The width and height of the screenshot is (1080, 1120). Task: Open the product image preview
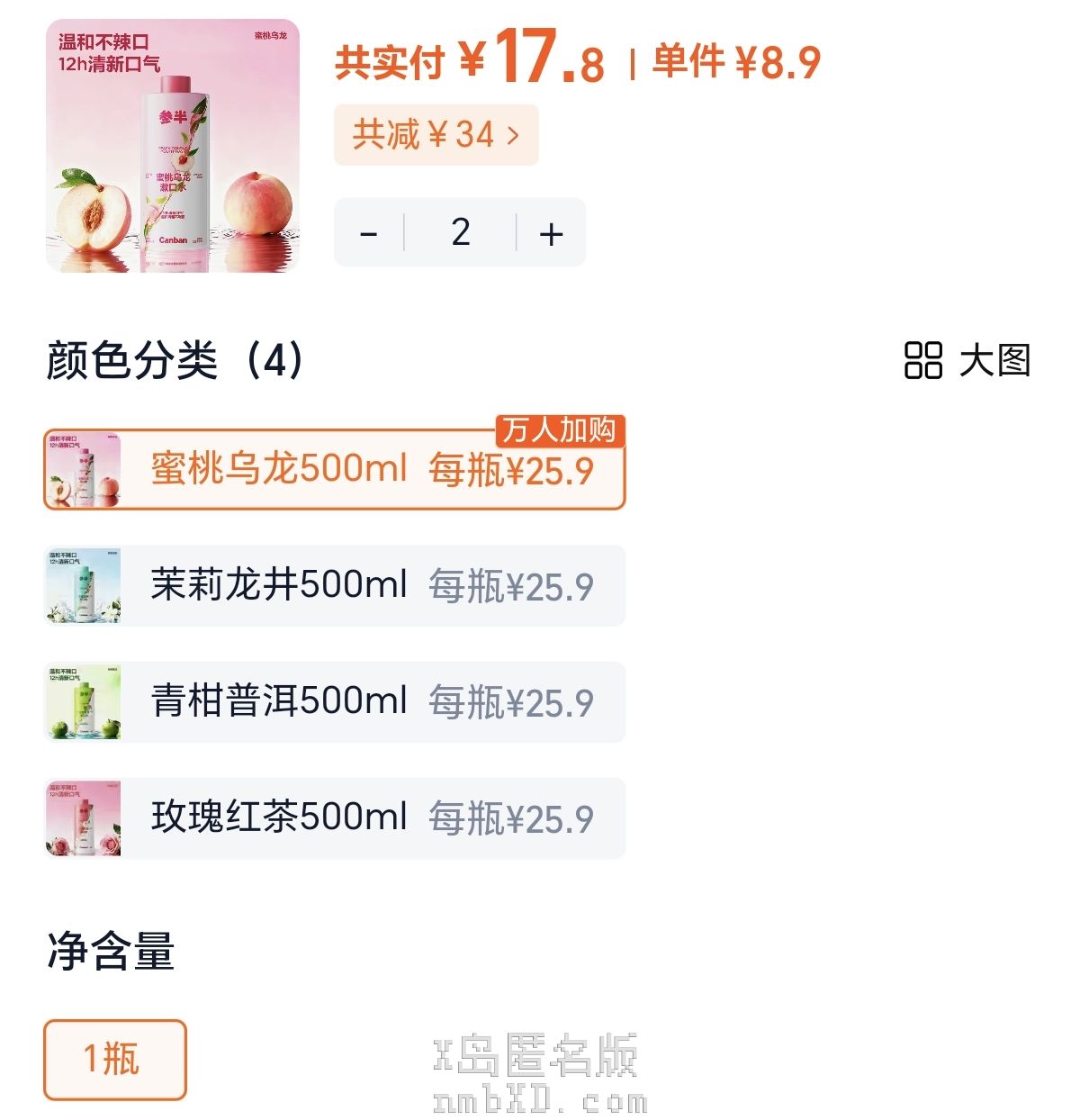(172, 146)
